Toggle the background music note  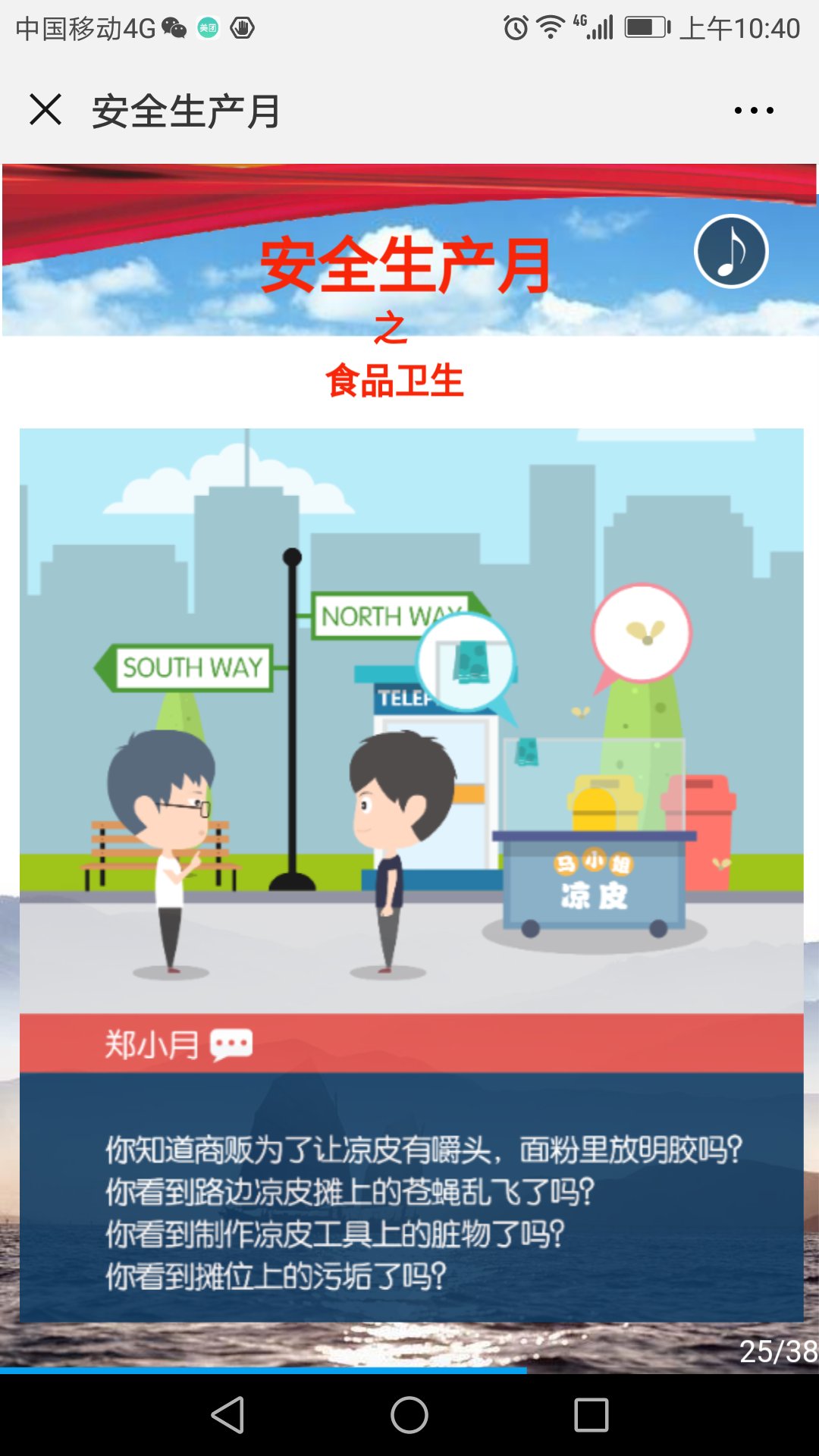click(731, 252)
